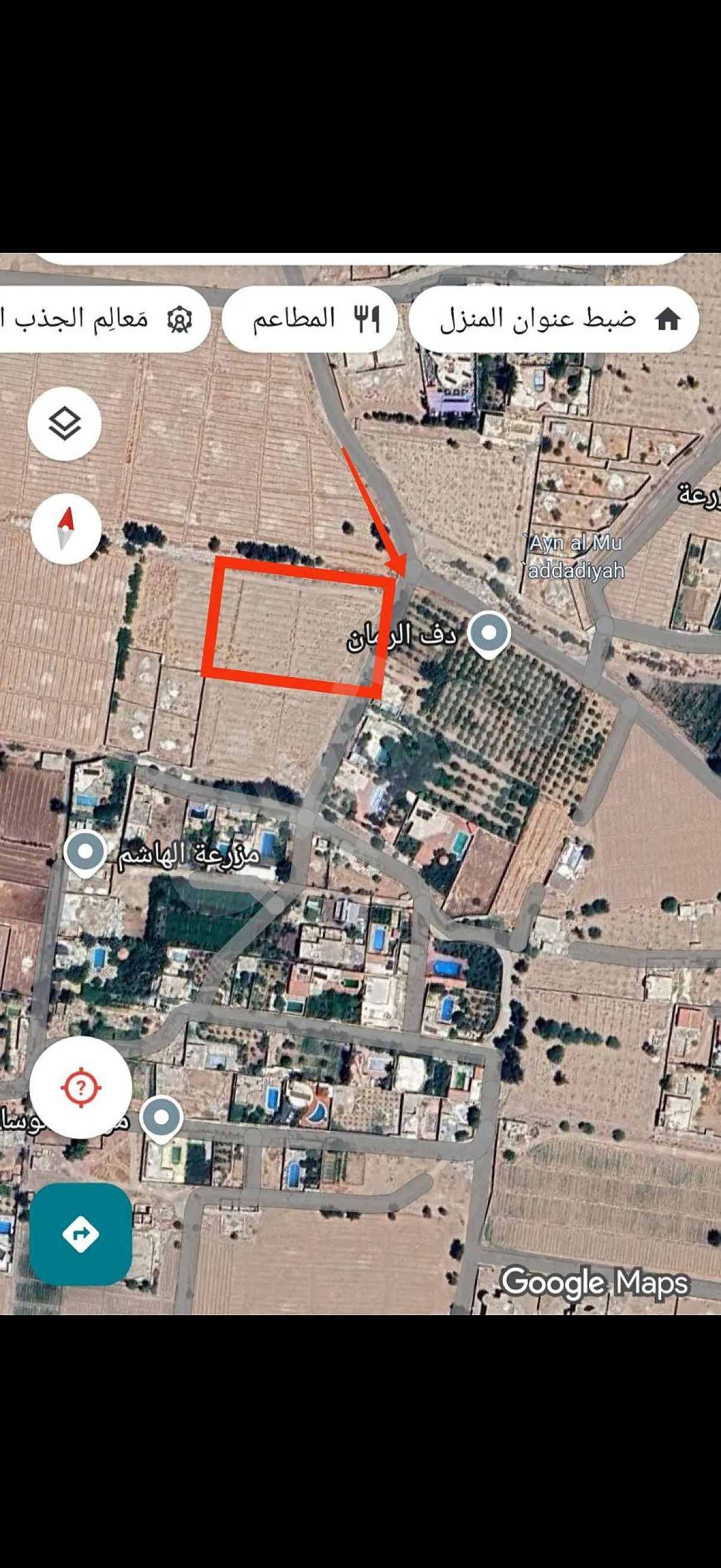Select the 'مَعالِم الجذب' attractions chip

tap(103, 318)
